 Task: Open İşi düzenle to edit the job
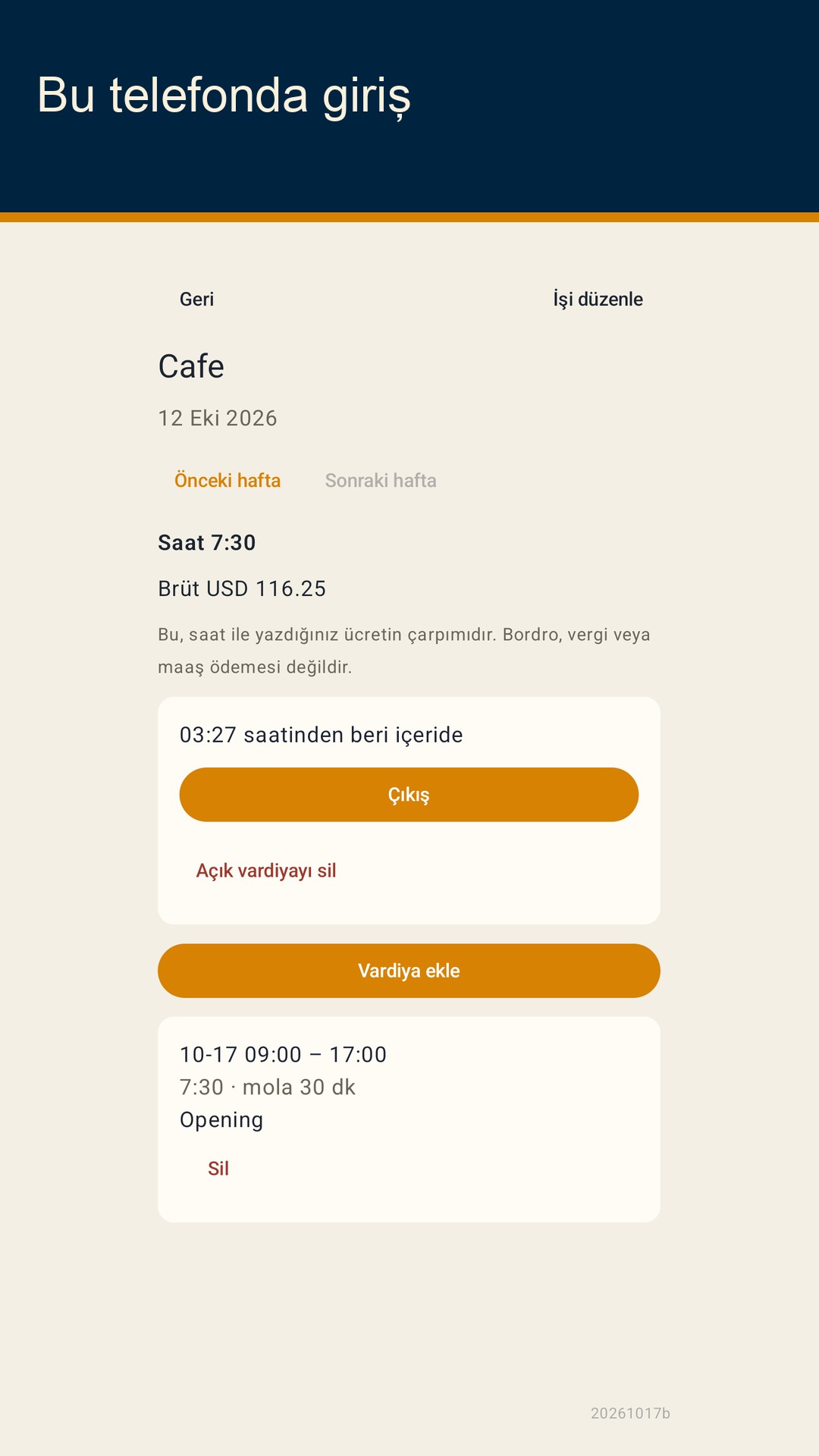[598, 299]
